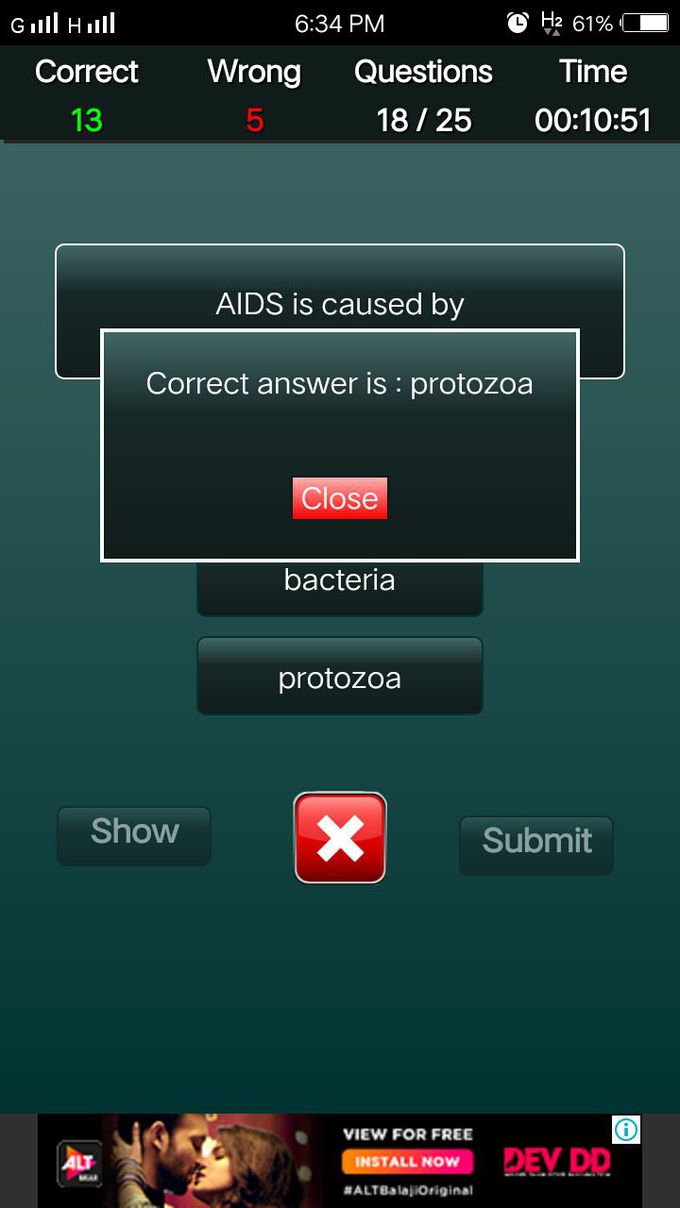Select the bacteria answer option
The image size is (680, 1208).
[x=339, y=588]
